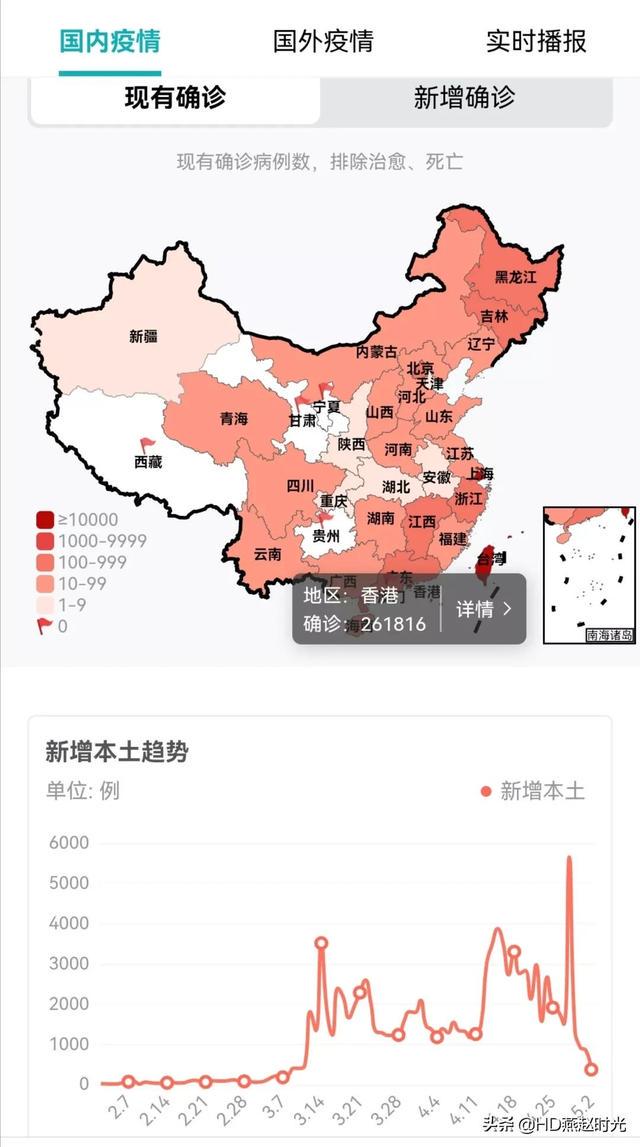Switch the map to 新增确诊
This screenshot has width=640, height=1147.
[465, 98]
